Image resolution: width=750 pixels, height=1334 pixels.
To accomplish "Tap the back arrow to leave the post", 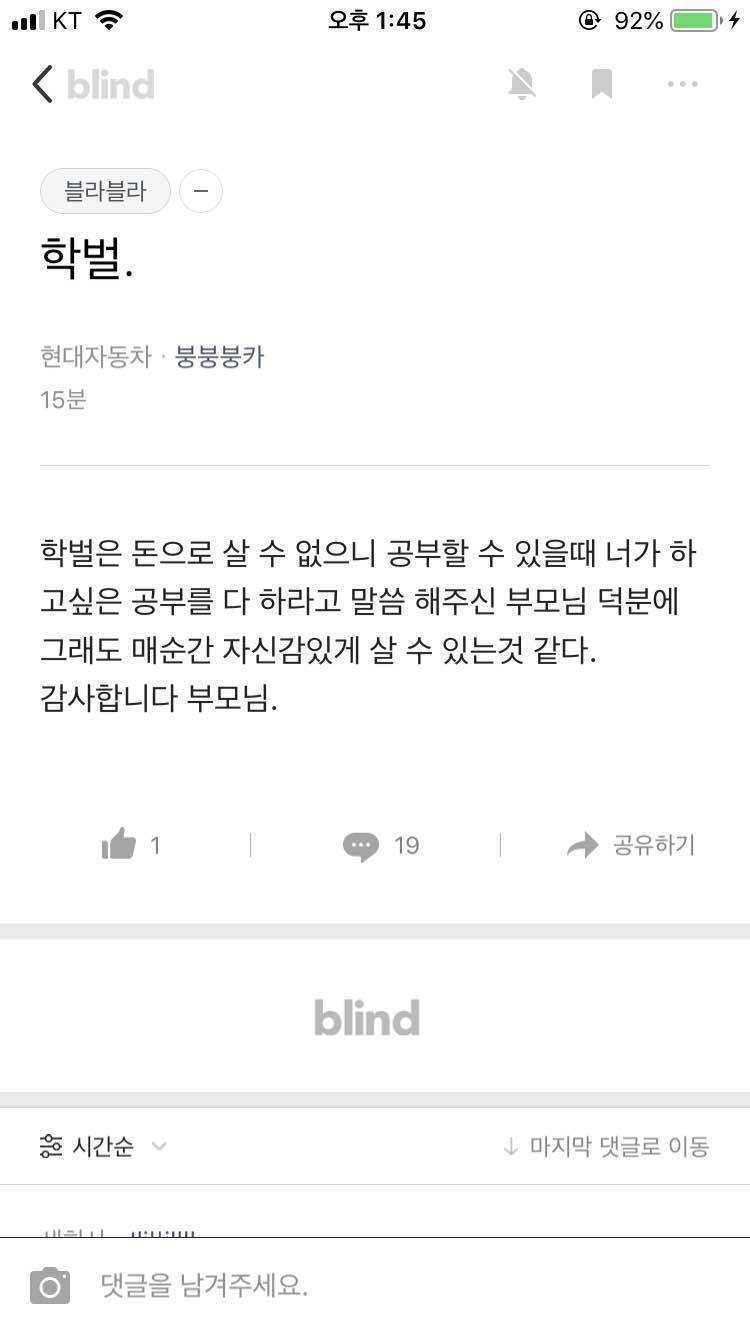I will (x=42, y=84).
